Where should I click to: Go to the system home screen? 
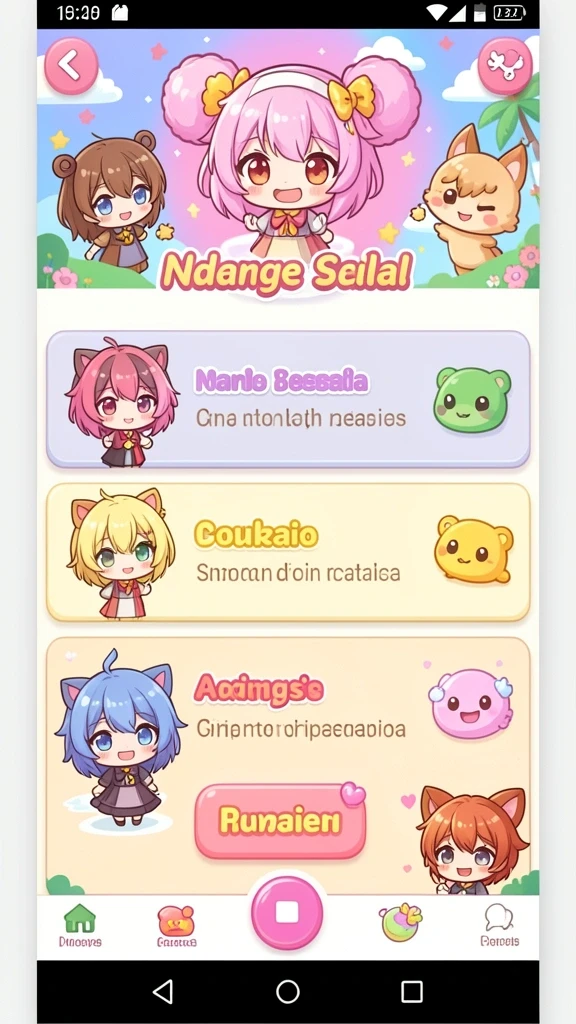coord(287,991)
